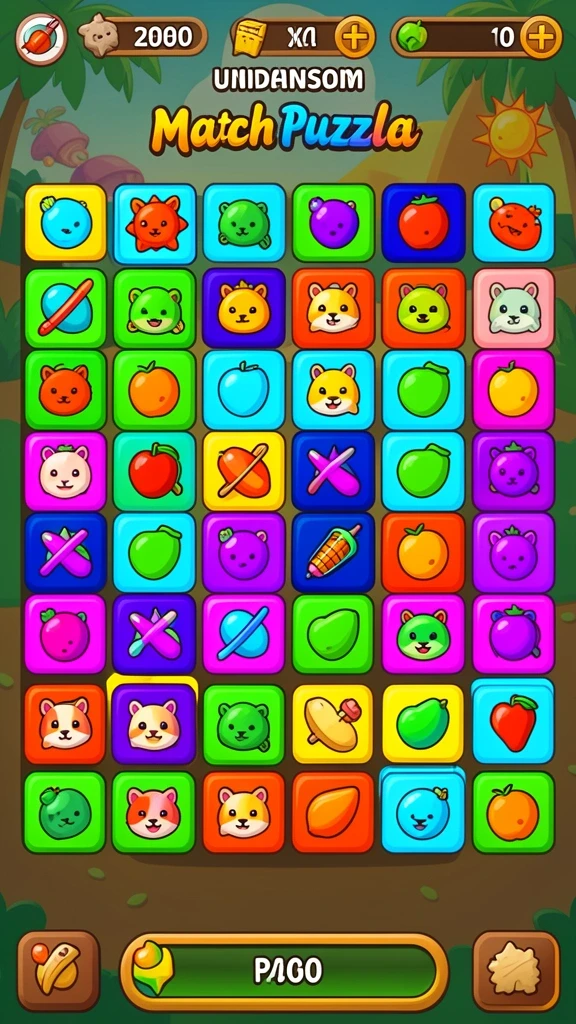The width and height of the screenshot is (576, 1024).
Task: Select the blue apple on the cyan tile
Action: coord(244,390)
